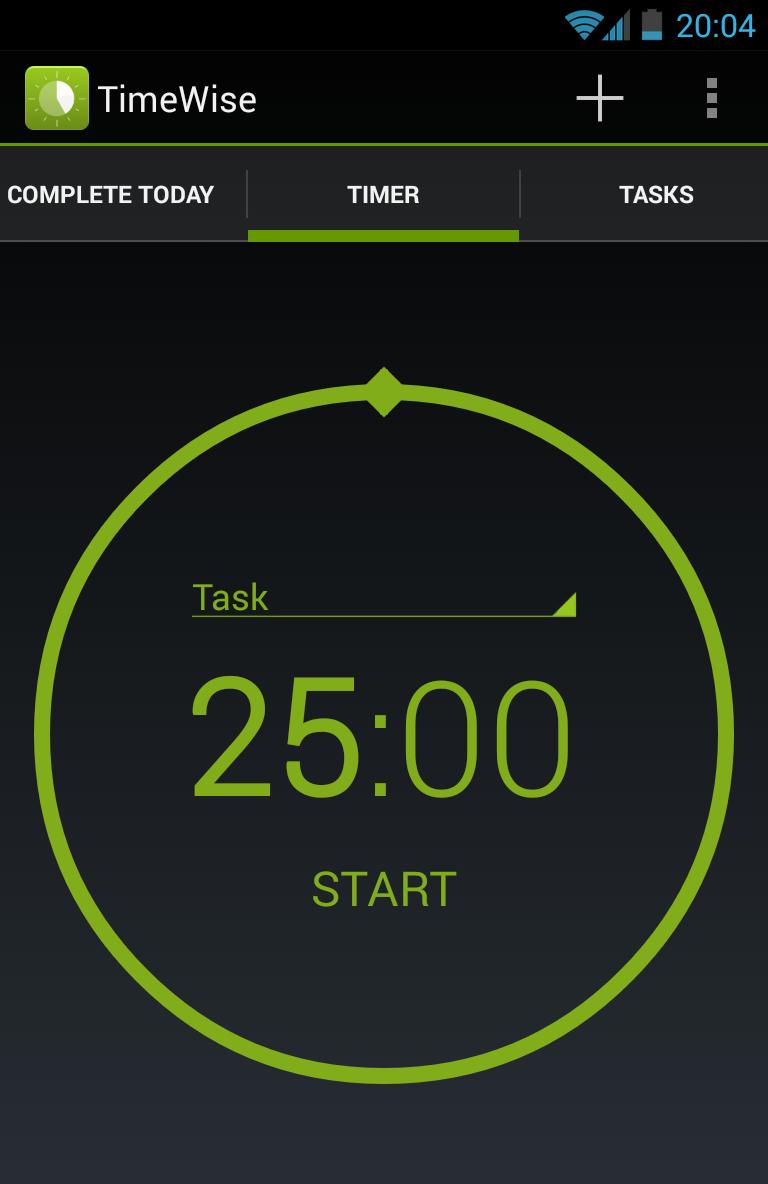Add a new task with plus icon

pyautogui.click(x=600, y=98)
